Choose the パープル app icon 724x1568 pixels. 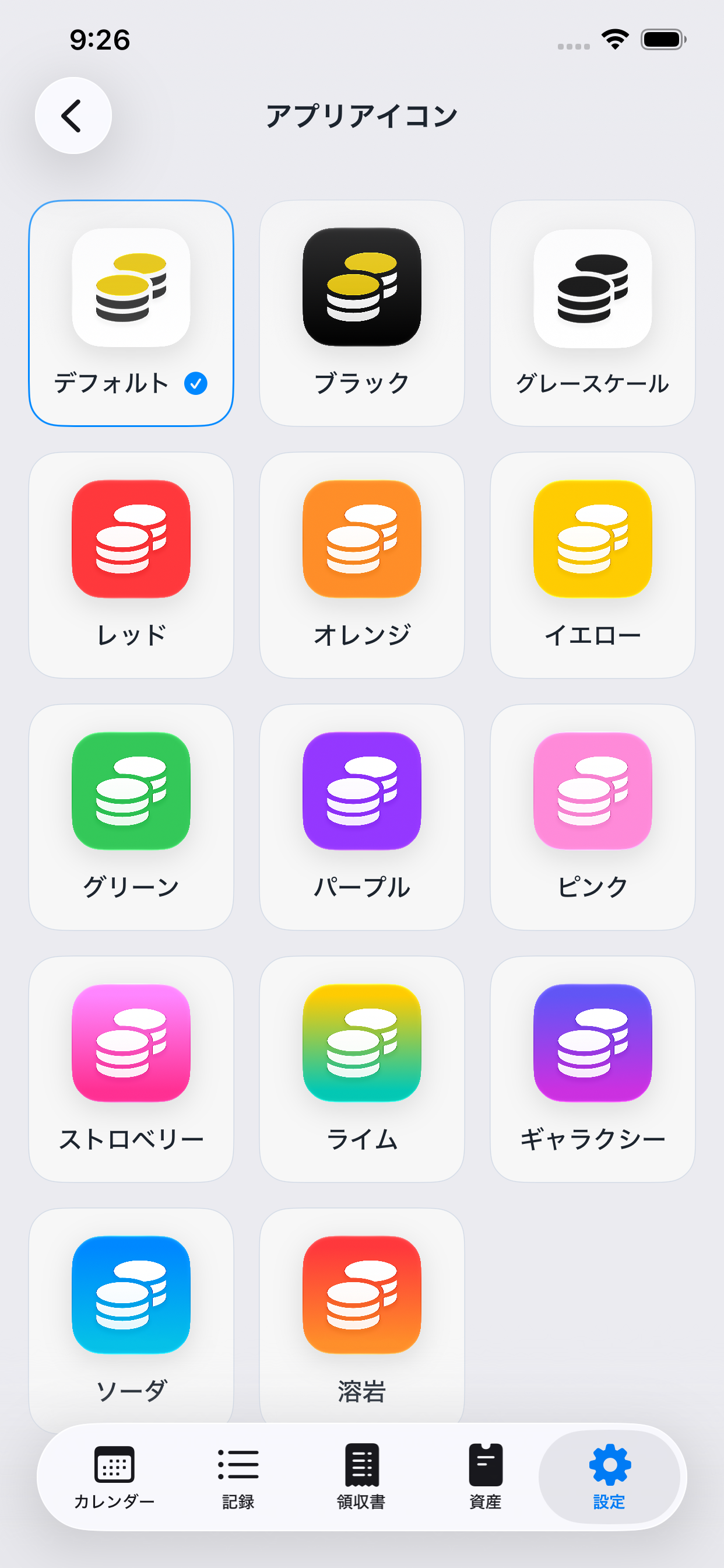coord(362,817)
